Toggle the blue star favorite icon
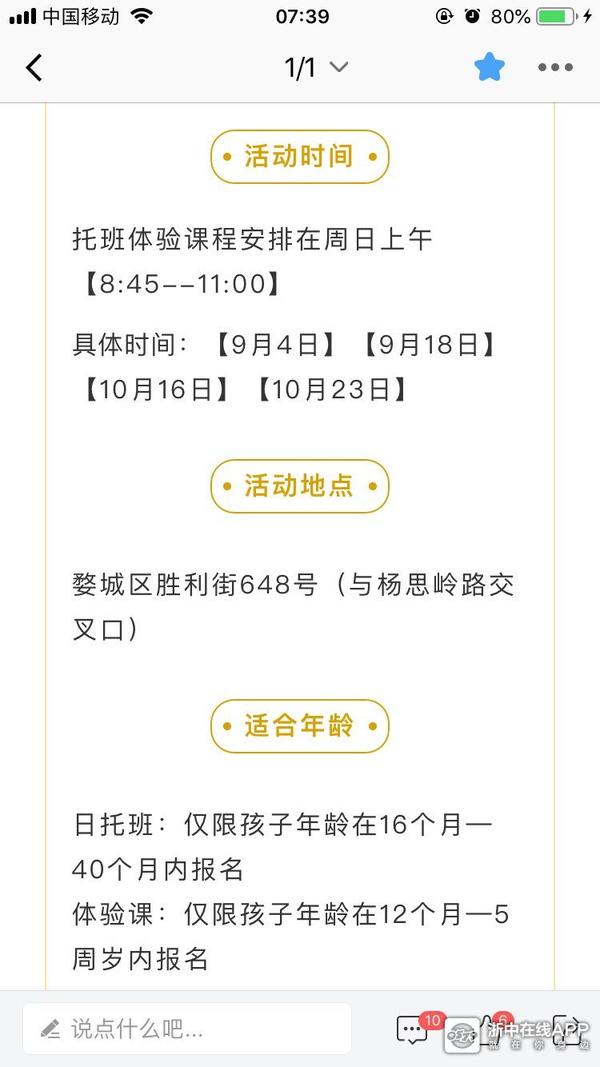Image resolution: width=600 pixels, height=1067 pixels. (x=489, y=67)
